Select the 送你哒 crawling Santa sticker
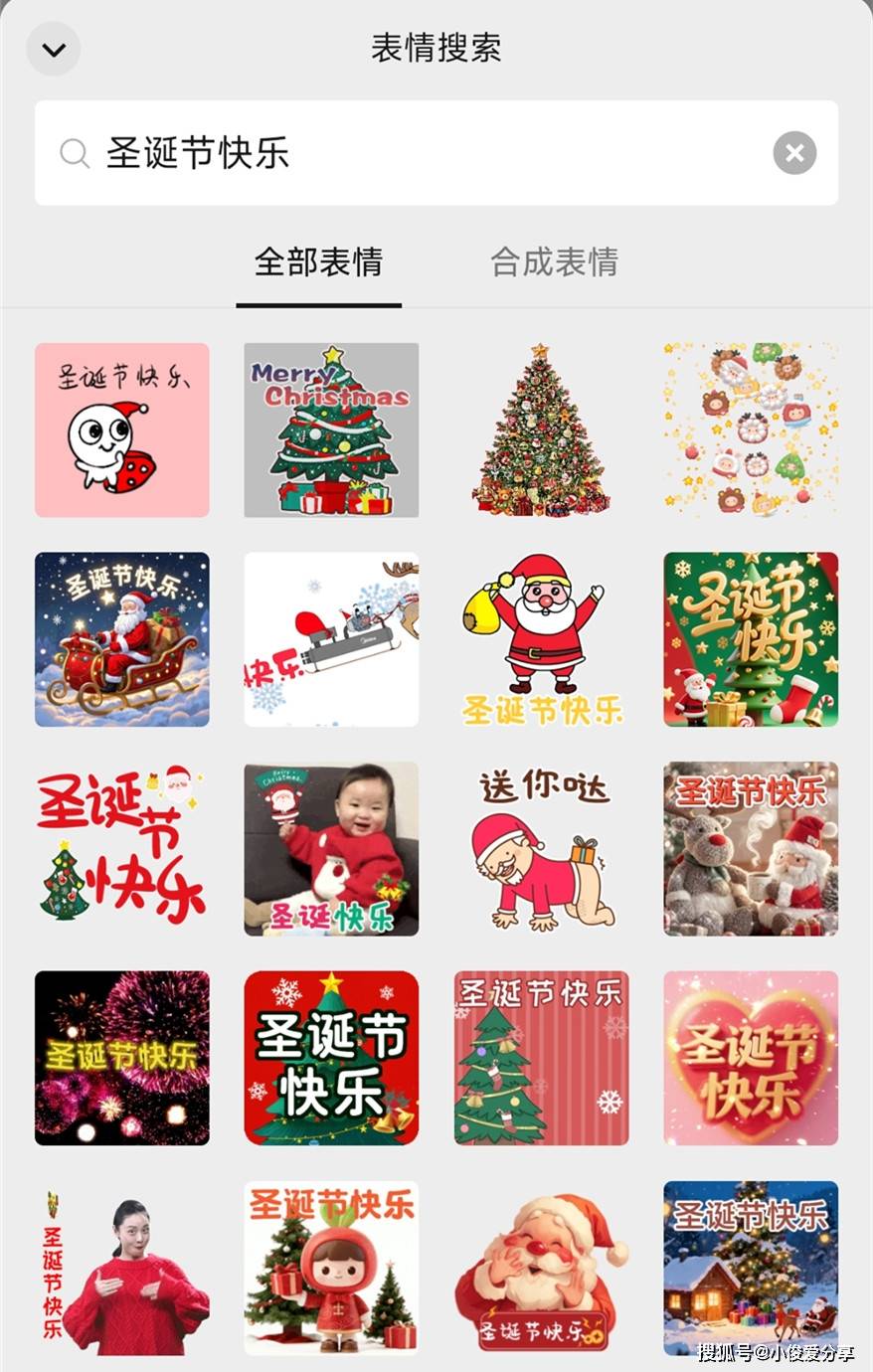Screen dimensions: 873x1372 542,849
